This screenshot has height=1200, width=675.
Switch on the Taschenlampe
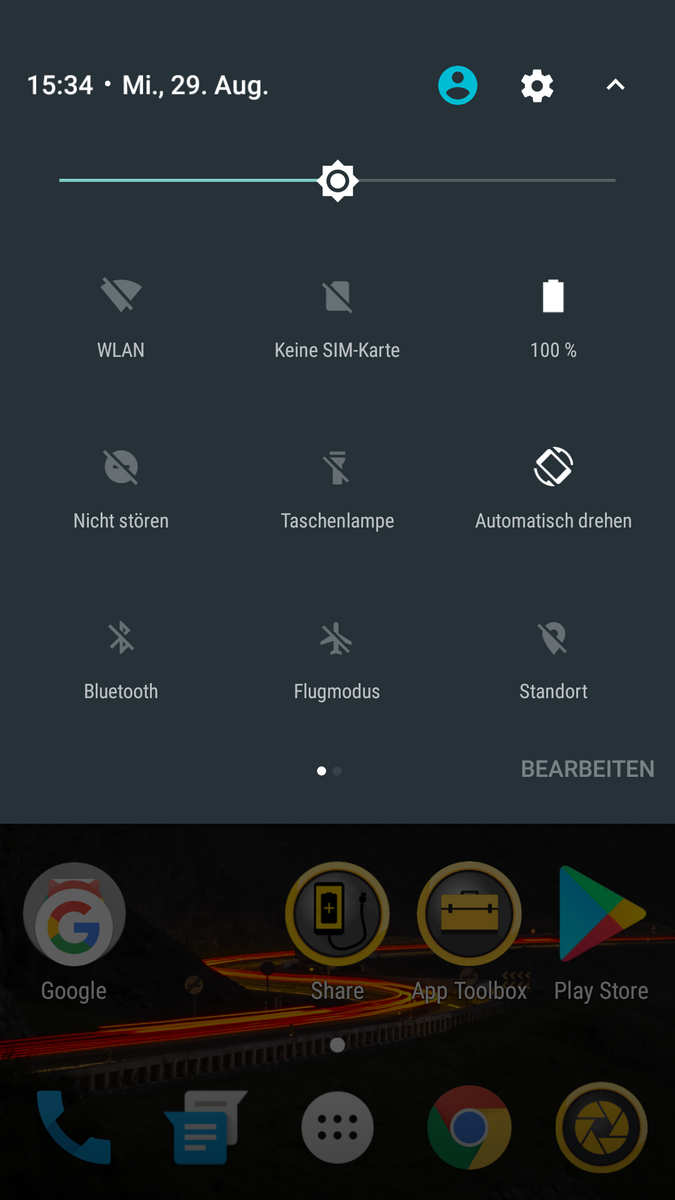[x=337, y=489]
